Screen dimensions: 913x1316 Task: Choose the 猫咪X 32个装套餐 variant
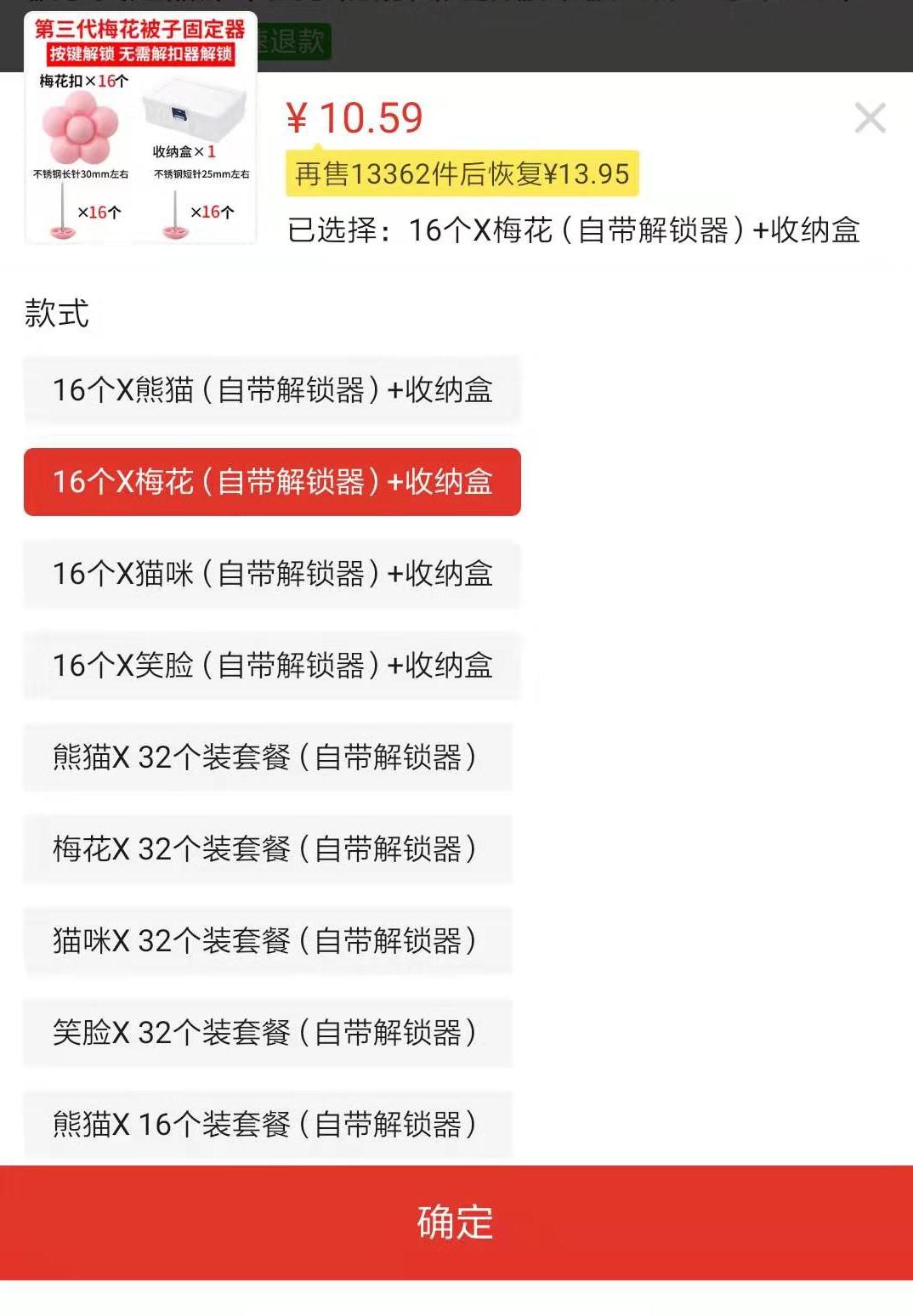tap(268, 941)
